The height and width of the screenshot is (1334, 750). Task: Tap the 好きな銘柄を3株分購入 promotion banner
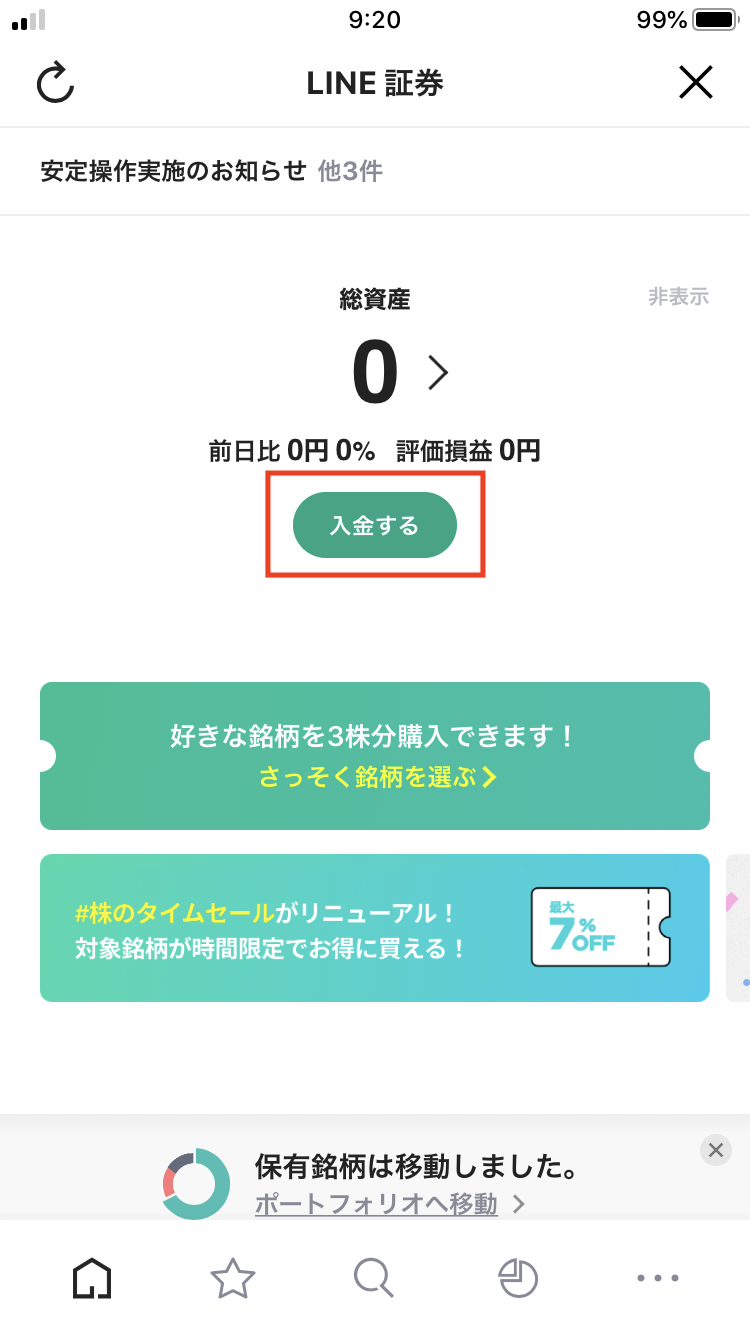pyautogui.click(x=374, y=754)
